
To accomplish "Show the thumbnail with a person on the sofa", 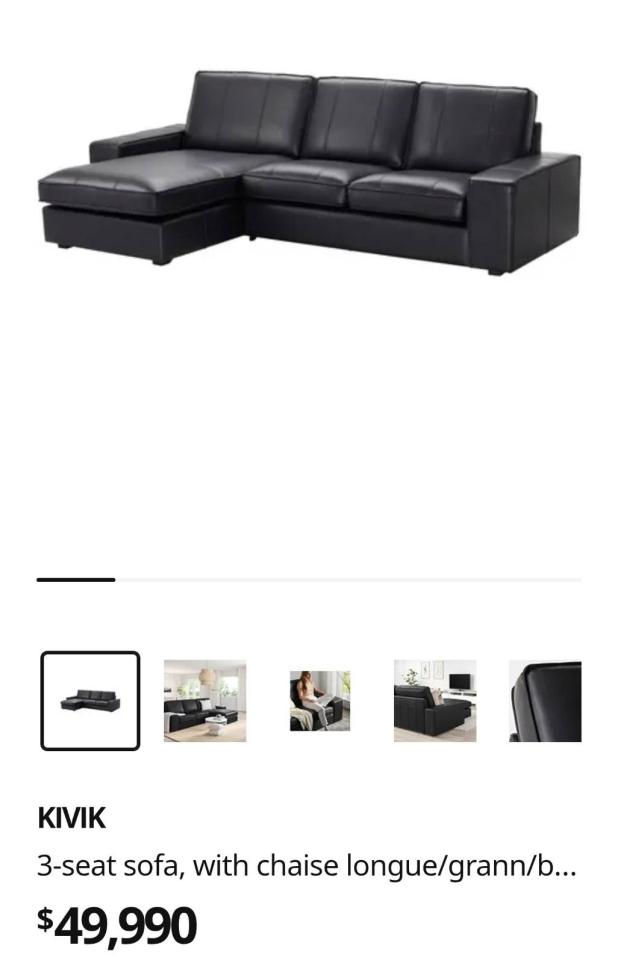I will coord(320,700).
